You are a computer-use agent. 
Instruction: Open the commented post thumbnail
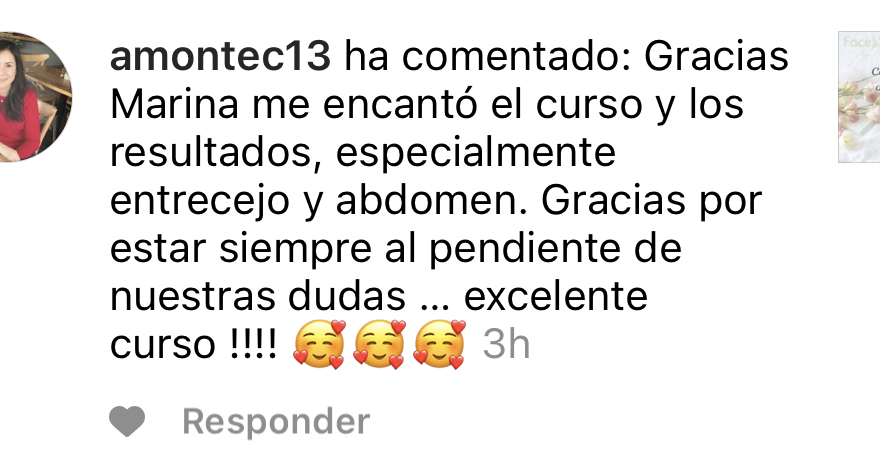(x=858, y=97)
